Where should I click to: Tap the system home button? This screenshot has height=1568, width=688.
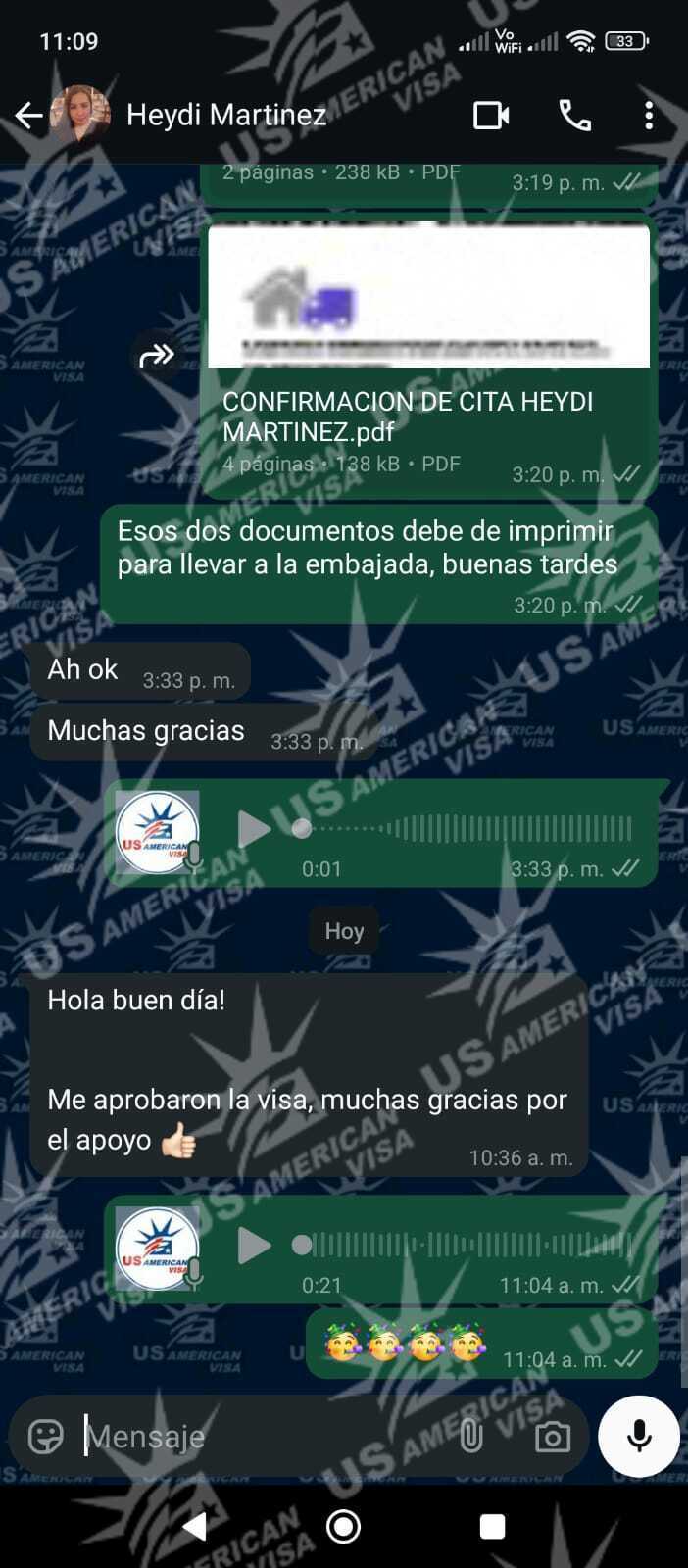click(343, 1526)
